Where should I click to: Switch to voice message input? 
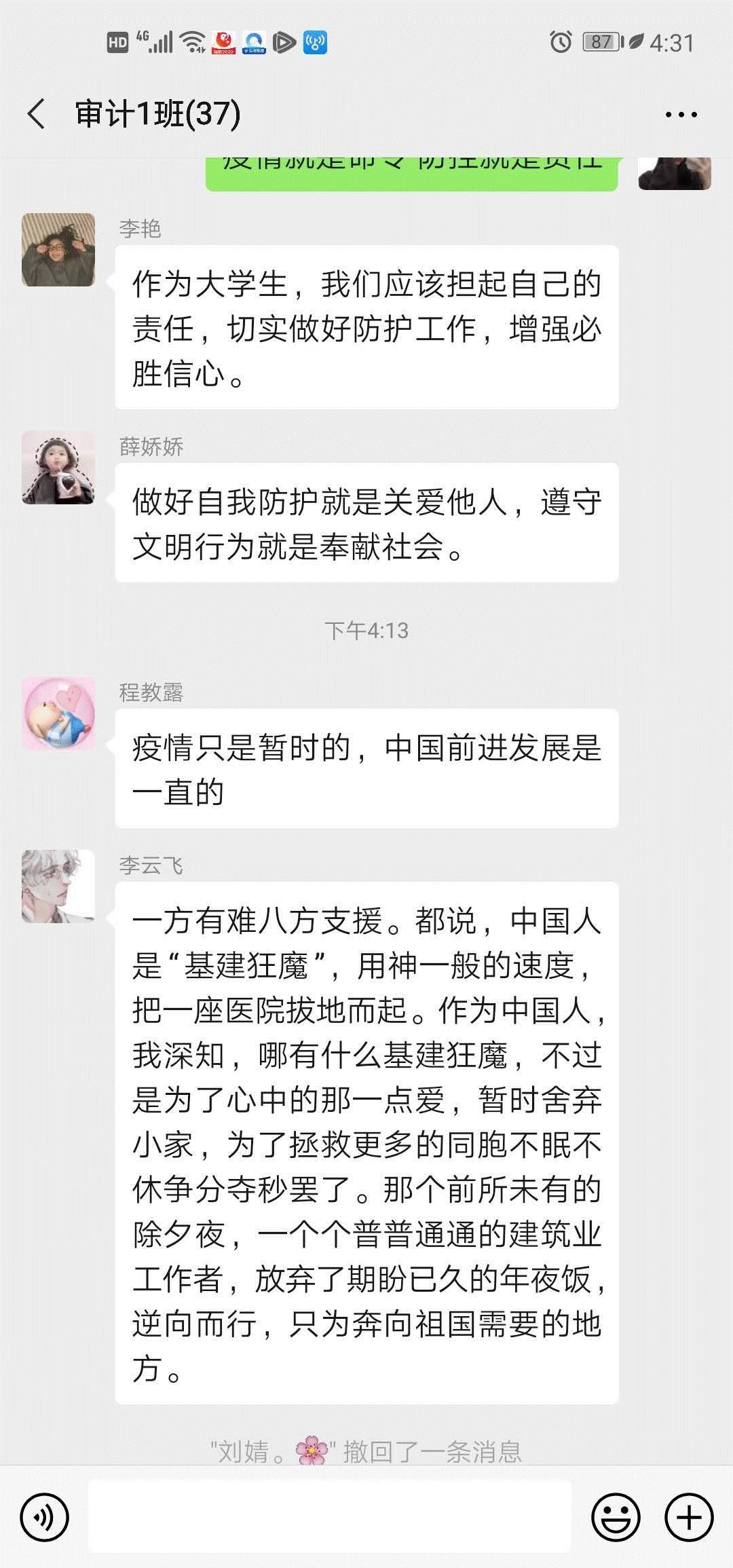point(45,1516)
